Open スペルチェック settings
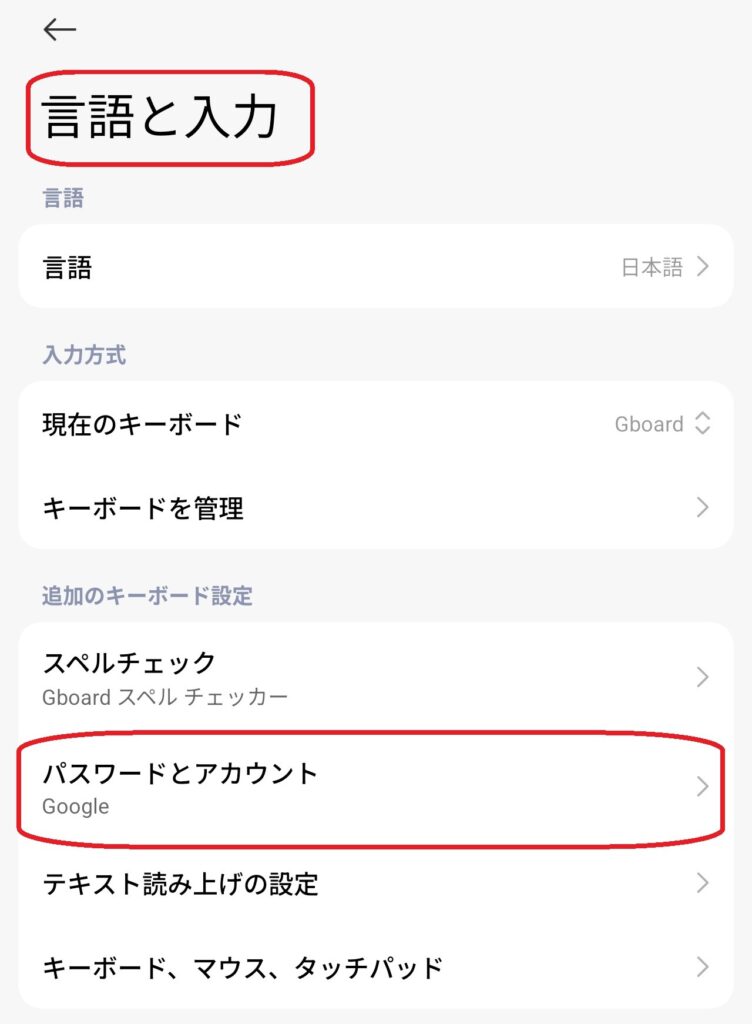The image size is (752, 1024). 375,677
